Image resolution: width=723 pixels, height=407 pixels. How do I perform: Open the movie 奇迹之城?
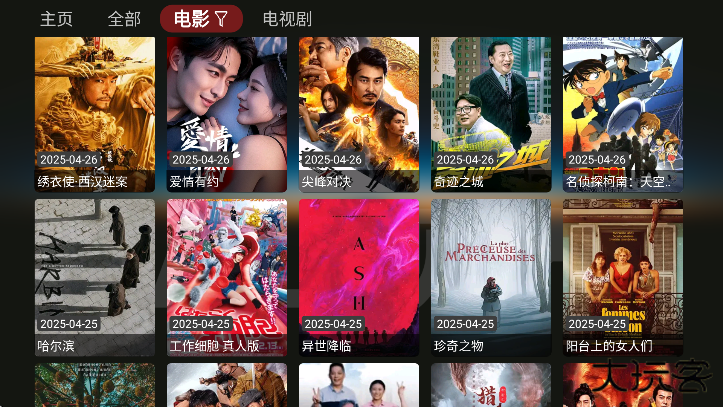pyautogui.click(x=491, y=113)
